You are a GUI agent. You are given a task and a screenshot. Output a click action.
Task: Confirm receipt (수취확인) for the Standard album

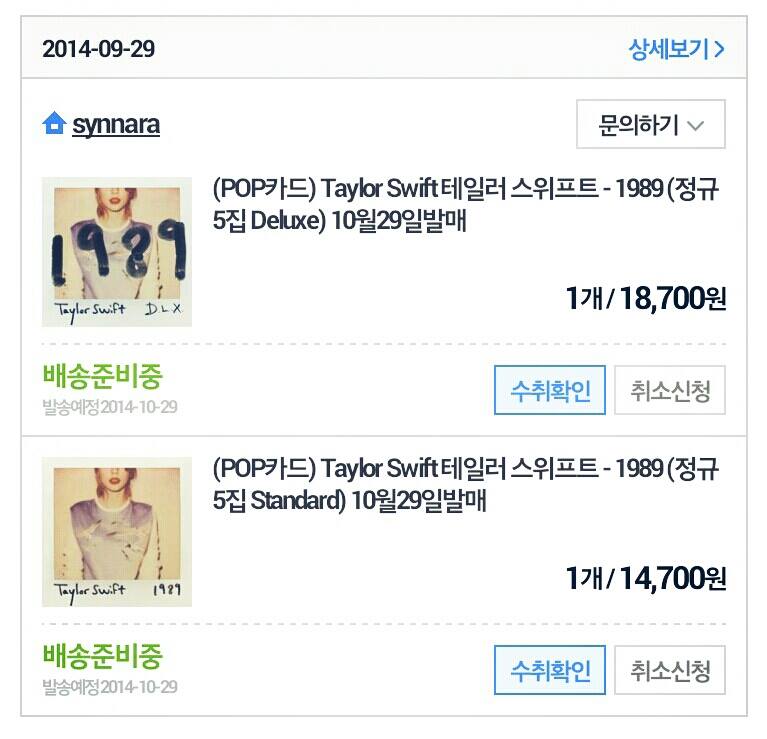(x=549, y=670)
